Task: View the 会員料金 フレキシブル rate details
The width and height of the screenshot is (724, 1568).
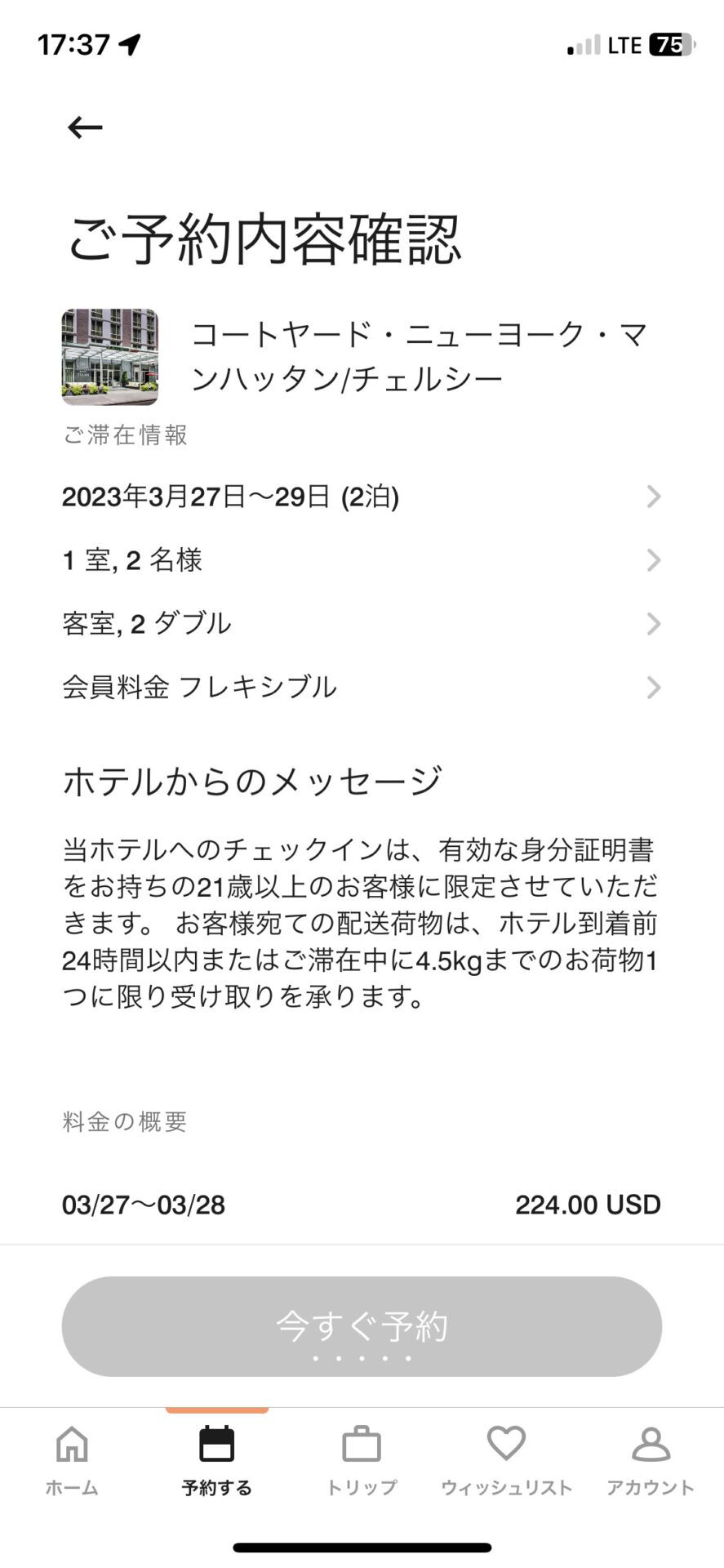Action: (x=361, y=688)
